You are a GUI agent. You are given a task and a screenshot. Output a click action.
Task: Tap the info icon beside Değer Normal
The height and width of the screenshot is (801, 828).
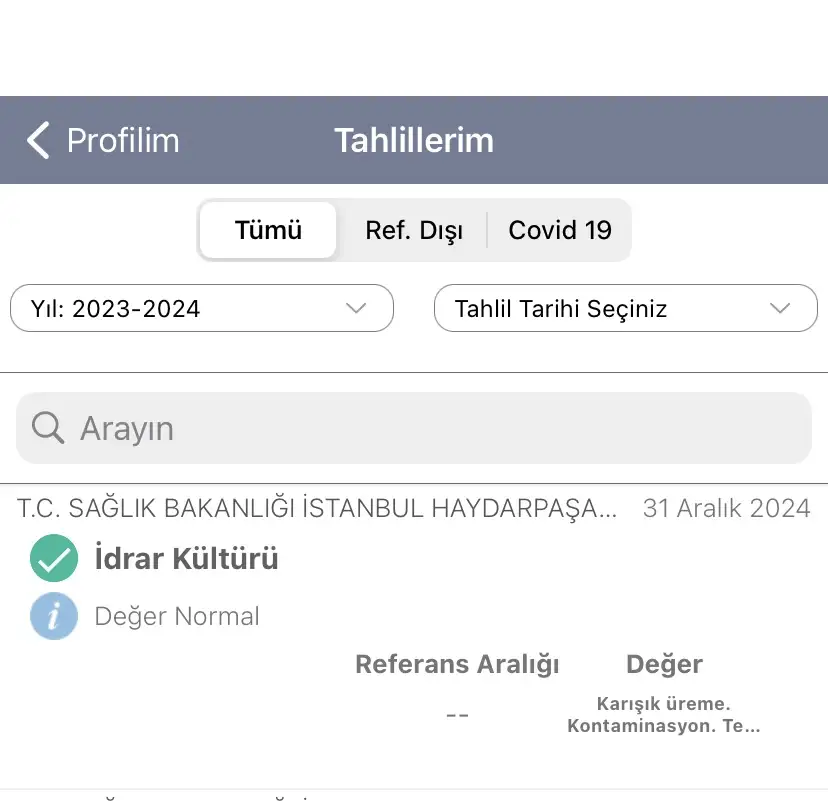pyautogui.click(x=54, y=616)
